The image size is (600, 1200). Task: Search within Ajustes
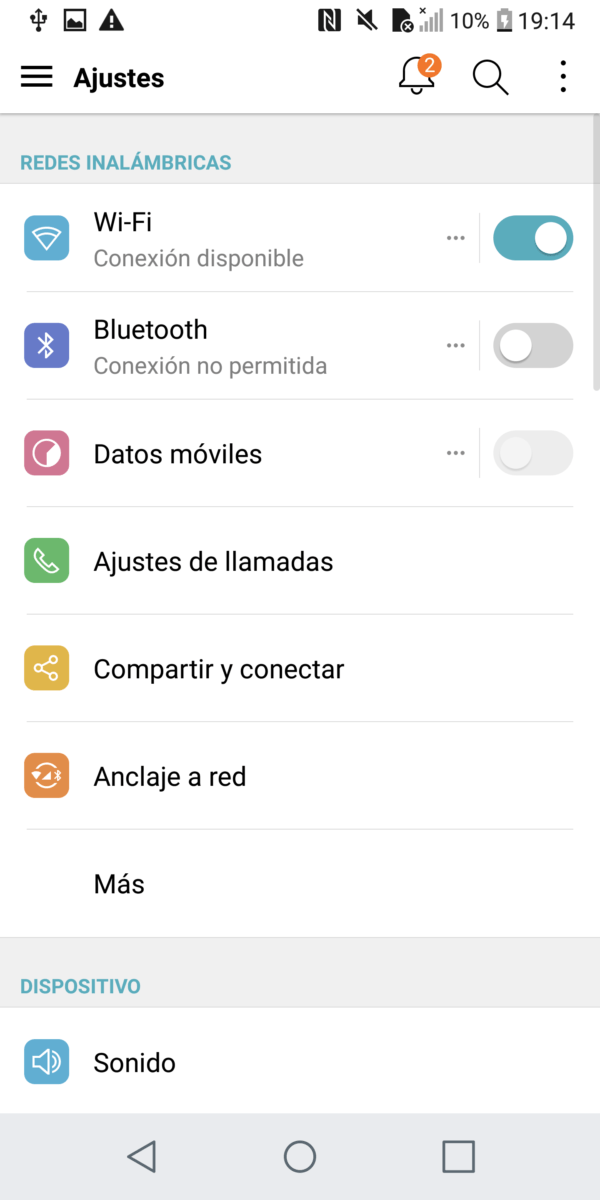coord(490,77)
